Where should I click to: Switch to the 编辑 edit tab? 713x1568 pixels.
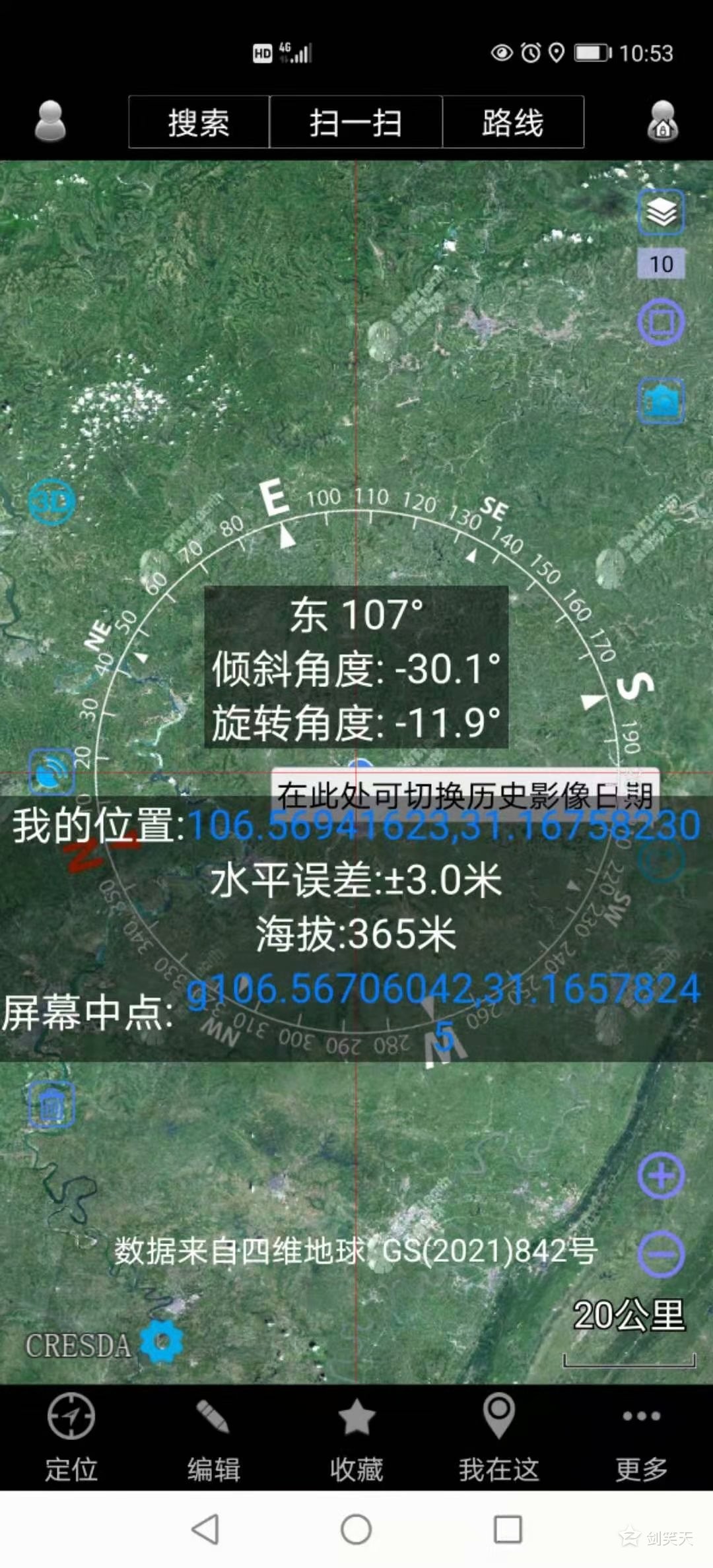213,1437
